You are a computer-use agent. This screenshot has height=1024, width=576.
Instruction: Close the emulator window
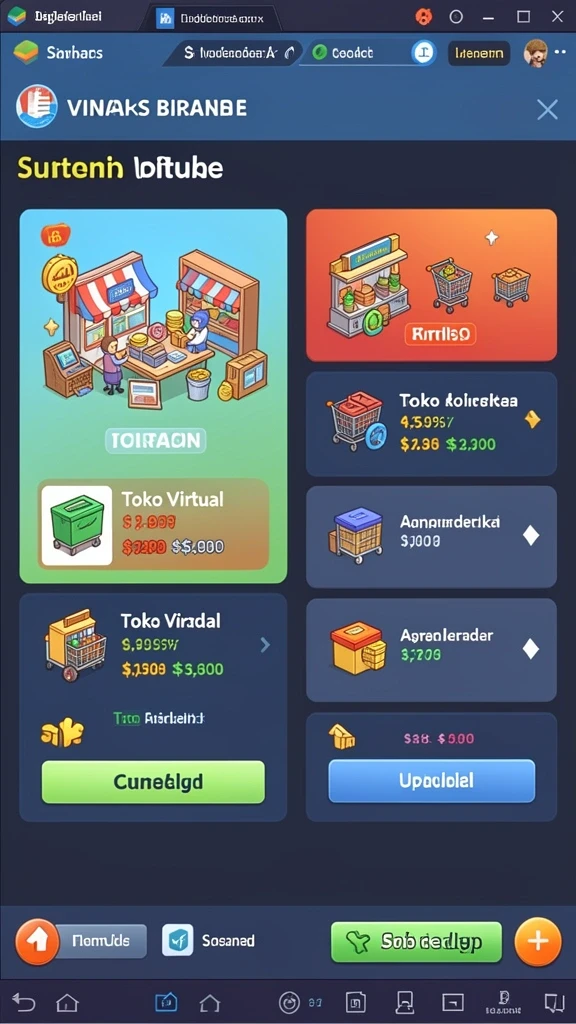tap(557, 17)
